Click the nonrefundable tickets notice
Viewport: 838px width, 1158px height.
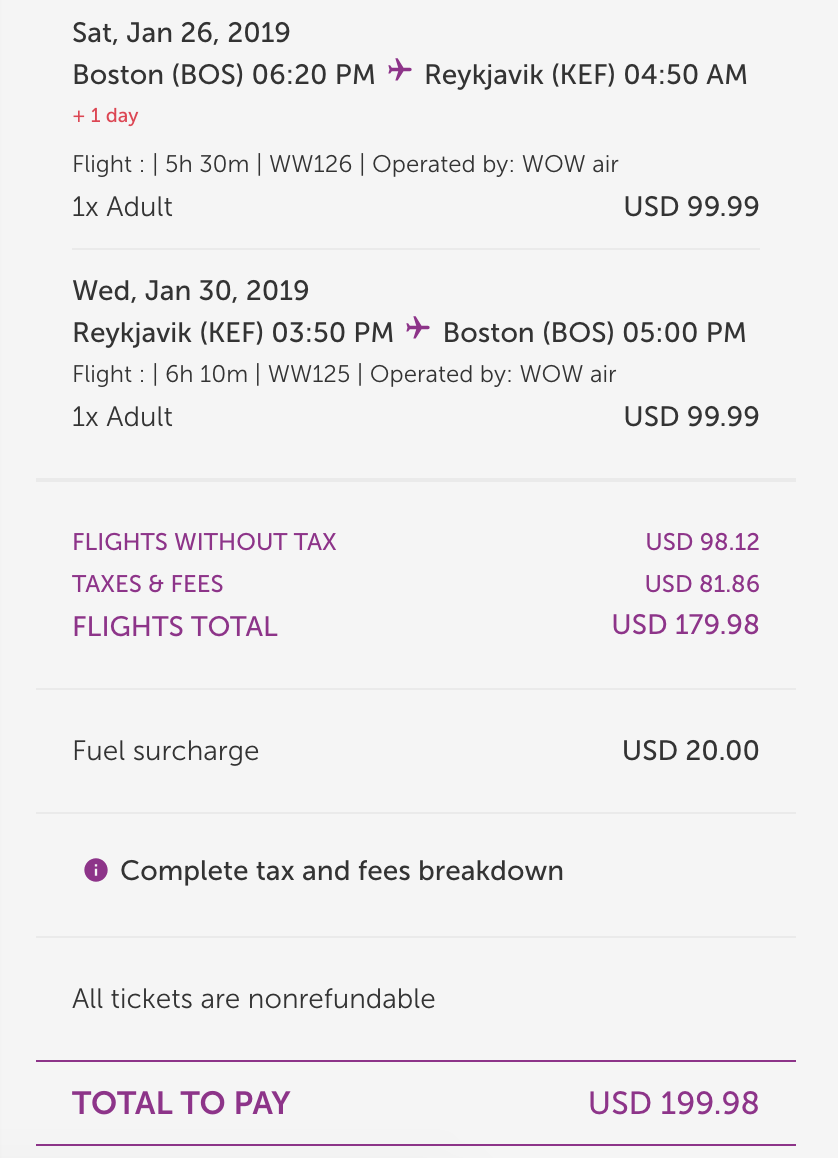click(253, 998)
